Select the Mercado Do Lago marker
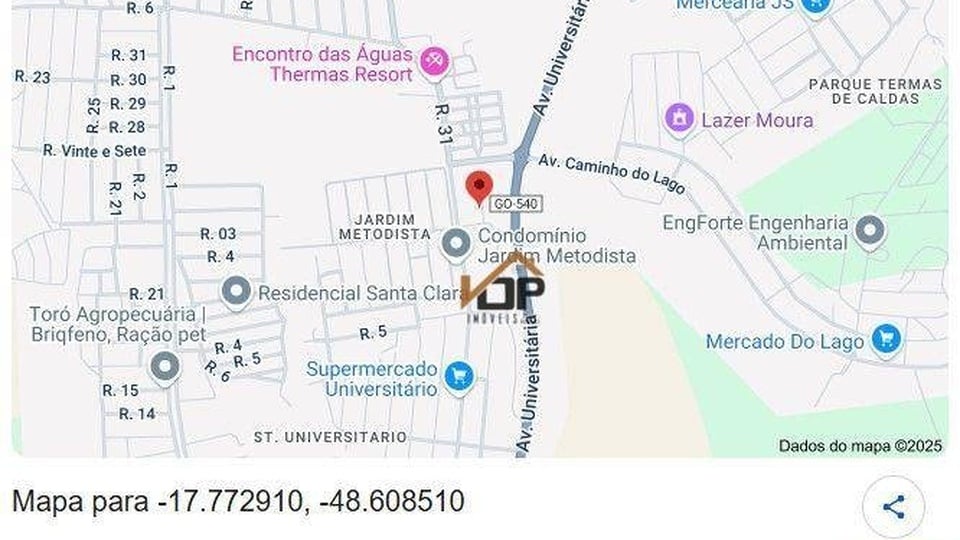 (x=885, y=340)
